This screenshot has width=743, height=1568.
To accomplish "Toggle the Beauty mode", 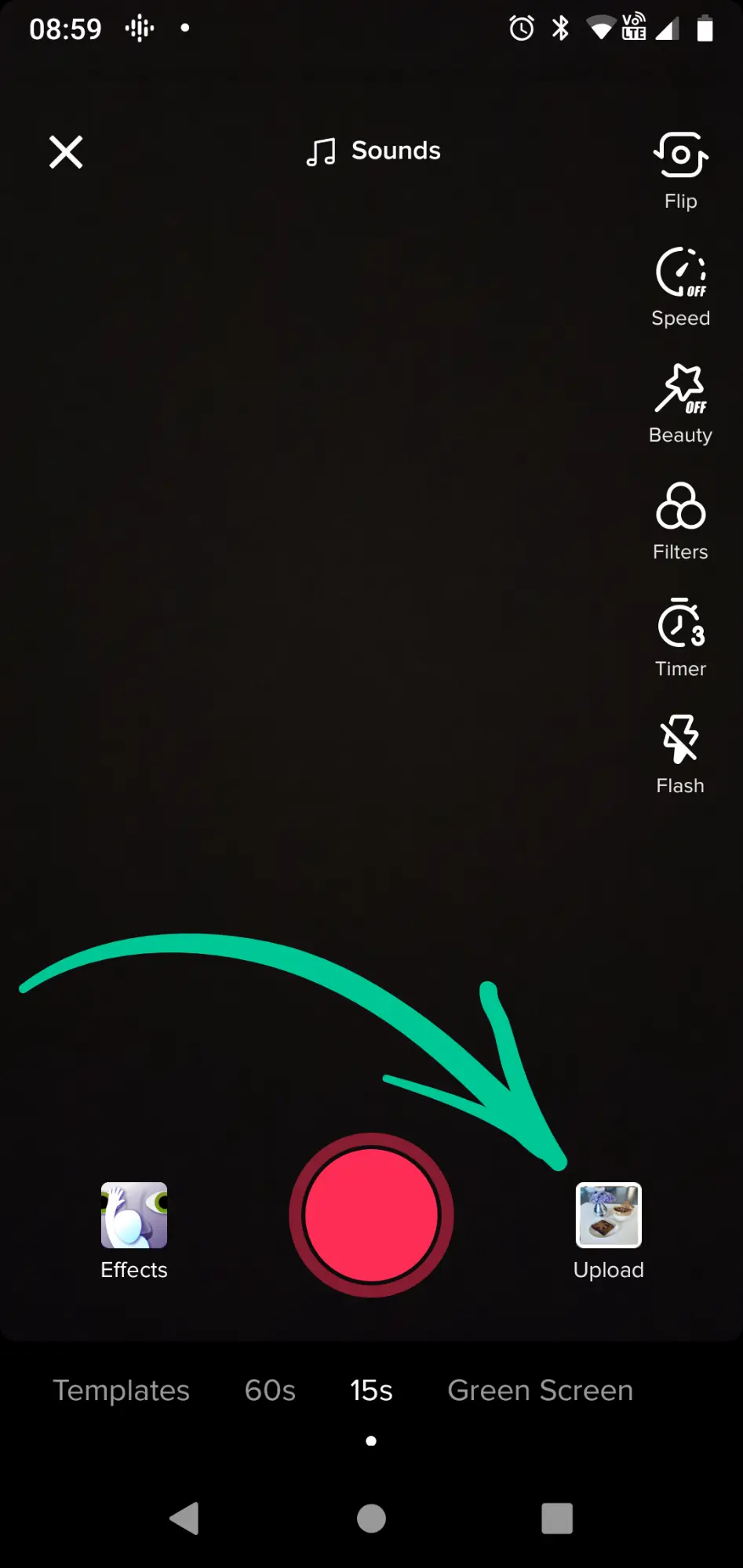I will click(680, 403).
